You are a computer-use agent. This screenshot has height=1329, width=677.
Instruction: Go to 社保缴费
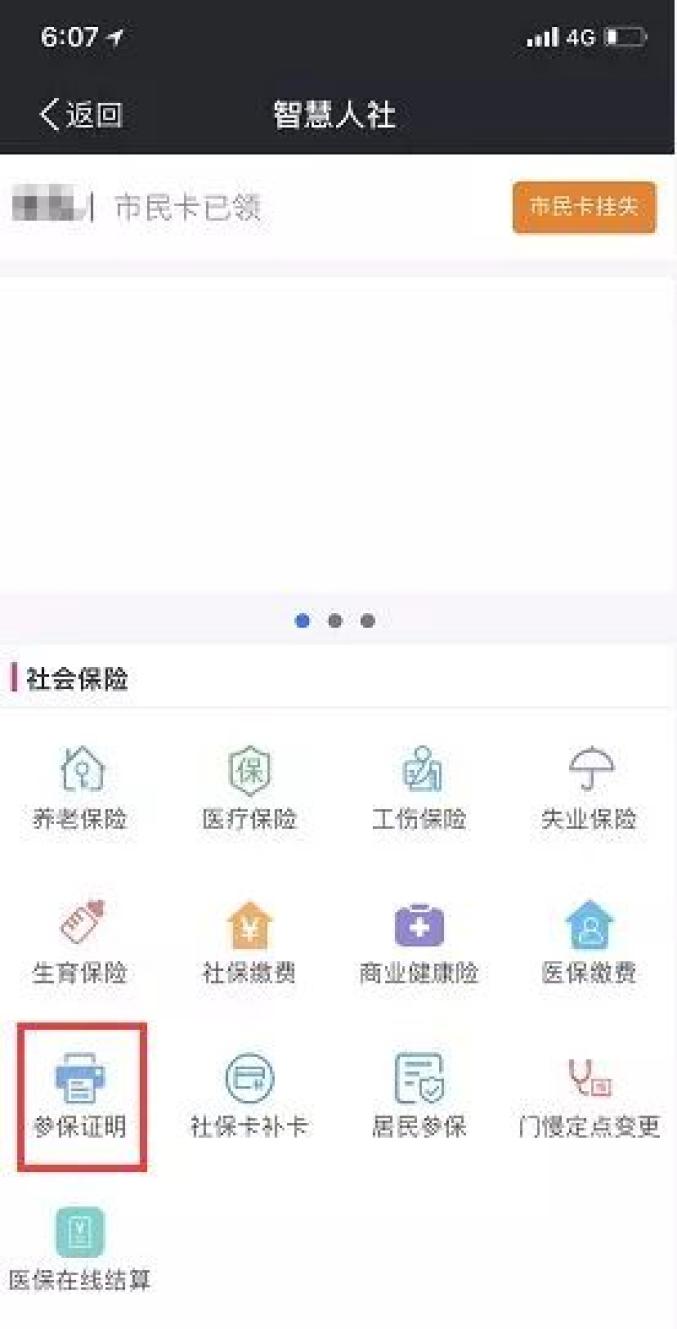(250, 943)
